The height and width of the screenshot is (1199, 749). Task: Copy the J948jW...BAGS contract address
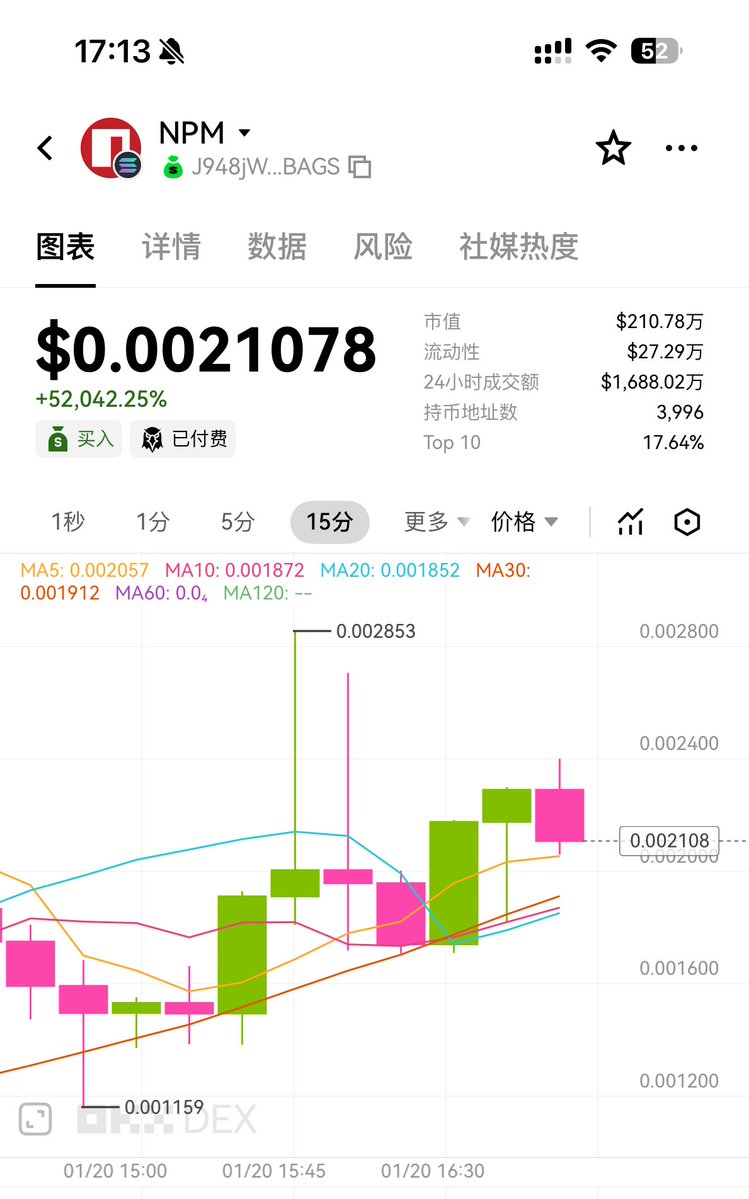(360, 167)
